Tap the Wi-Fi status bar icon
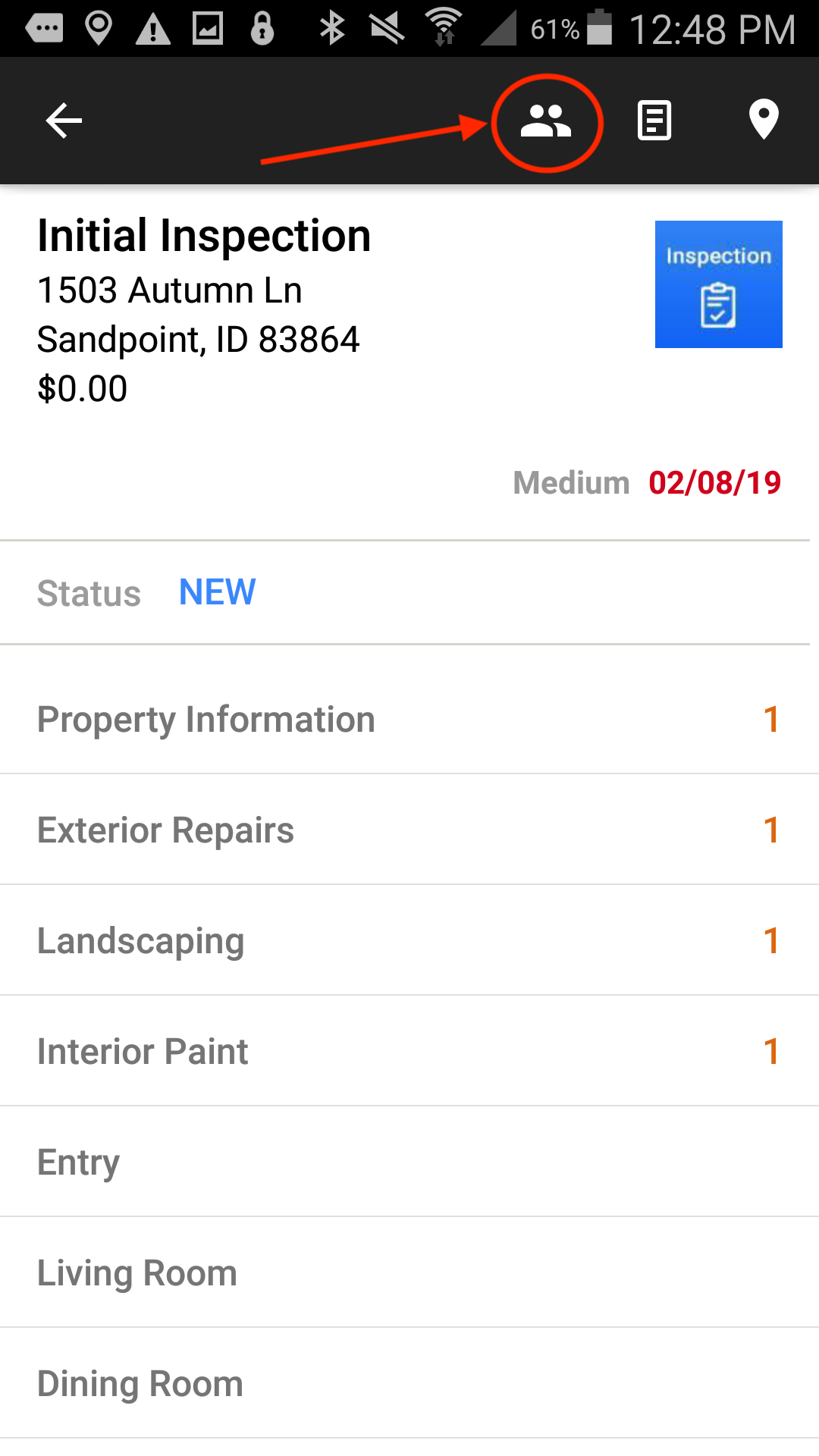This screenshot has height=1456, width=819. (x=442, y=25)
